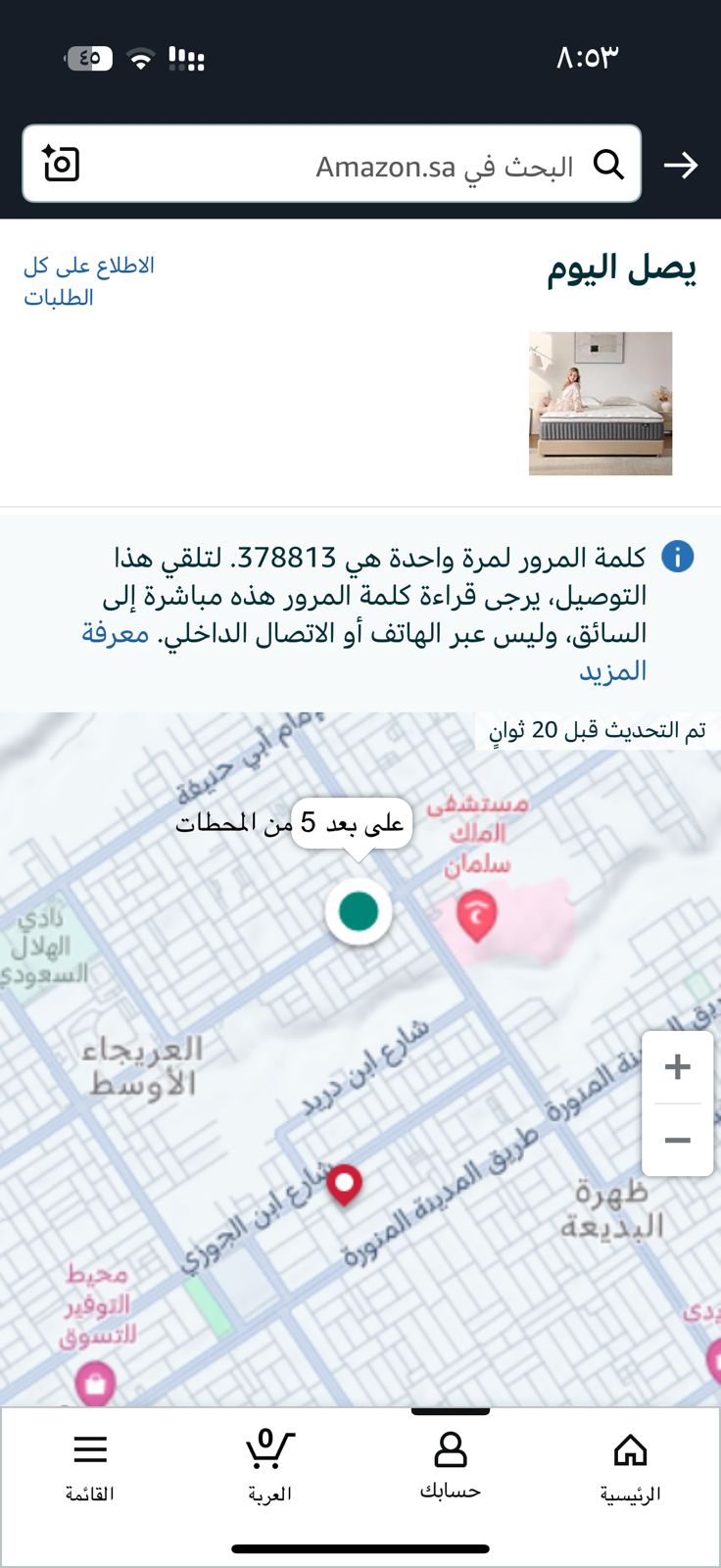Tap the green driver location marker
The image size is (721, 1568).
pyautogui.click(x=359, y=911)
